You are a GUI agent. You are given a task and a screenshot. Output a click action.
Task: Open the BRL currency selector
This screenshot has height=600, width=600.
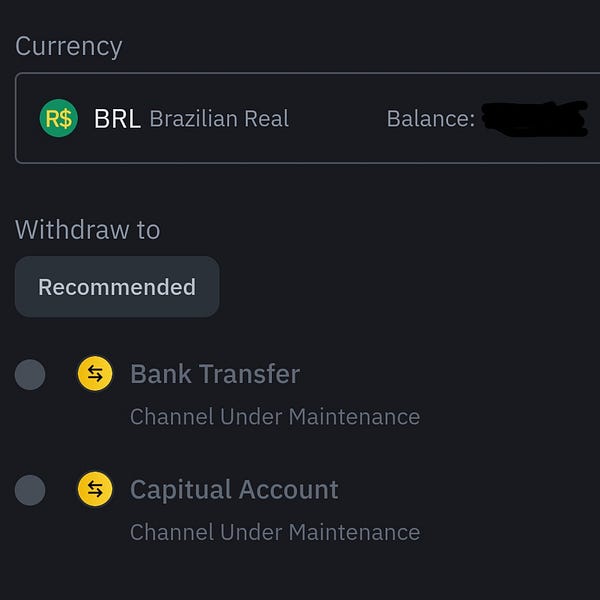click(x=300, y=118)
